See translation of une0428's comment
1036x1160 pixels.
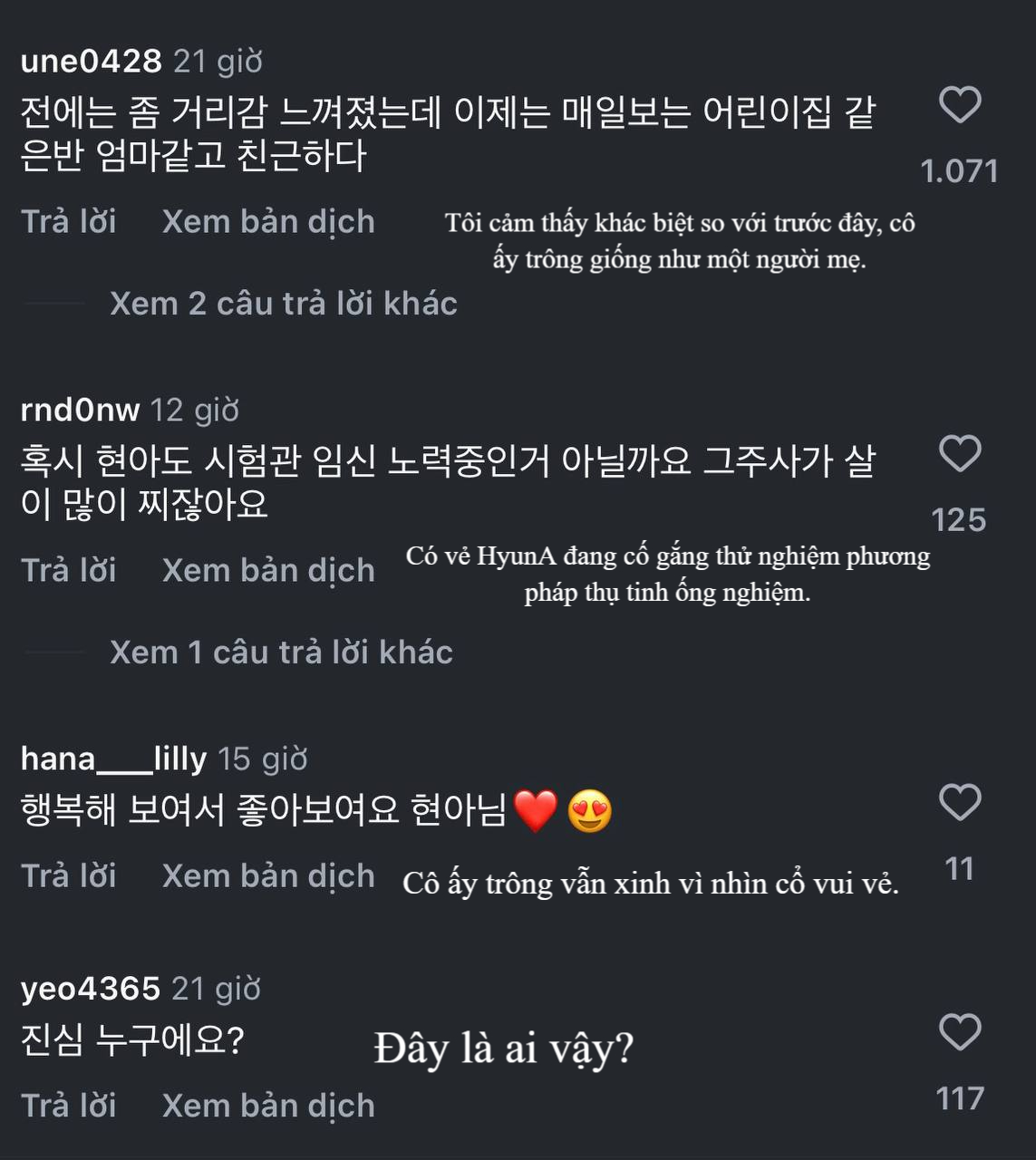[x=268, y=222]
